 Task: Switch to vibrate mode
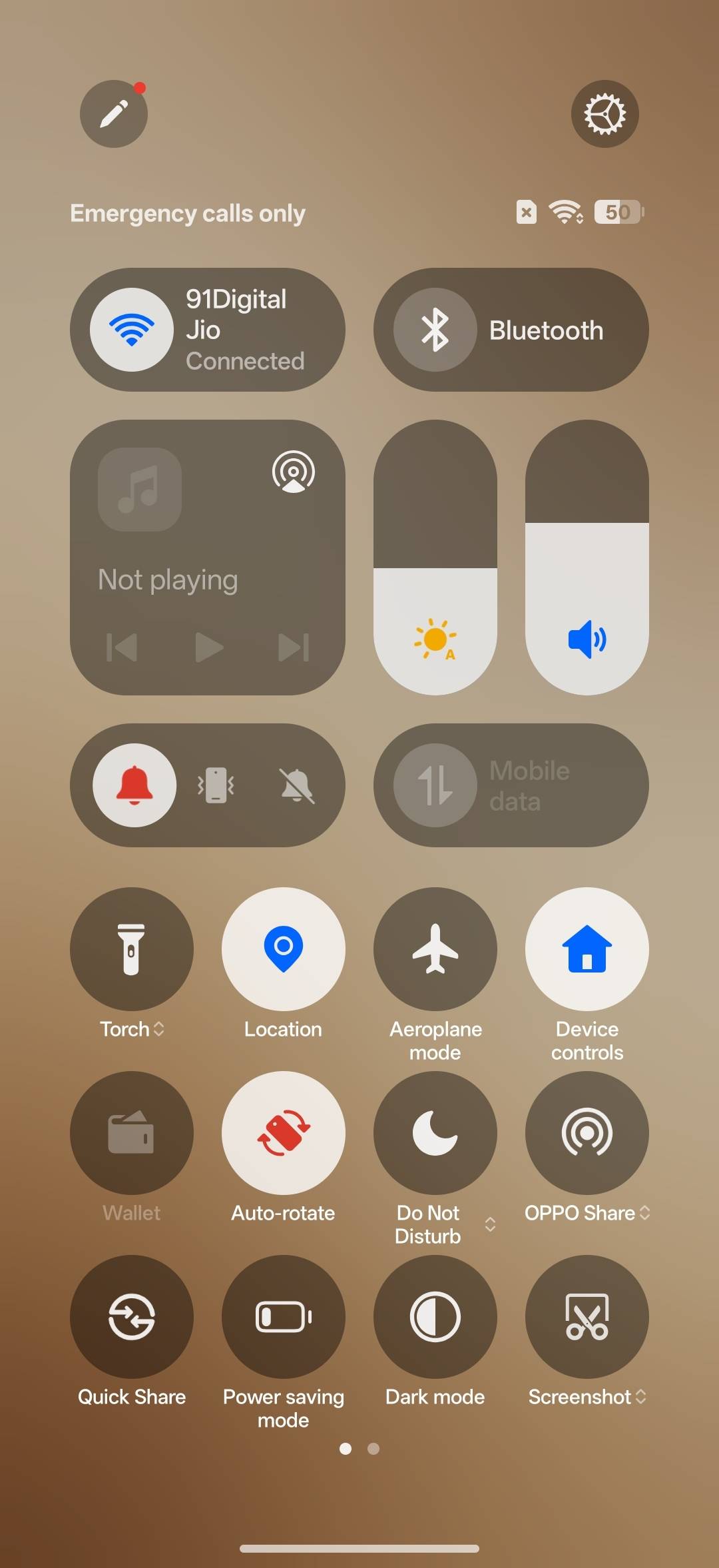[216, 785]
